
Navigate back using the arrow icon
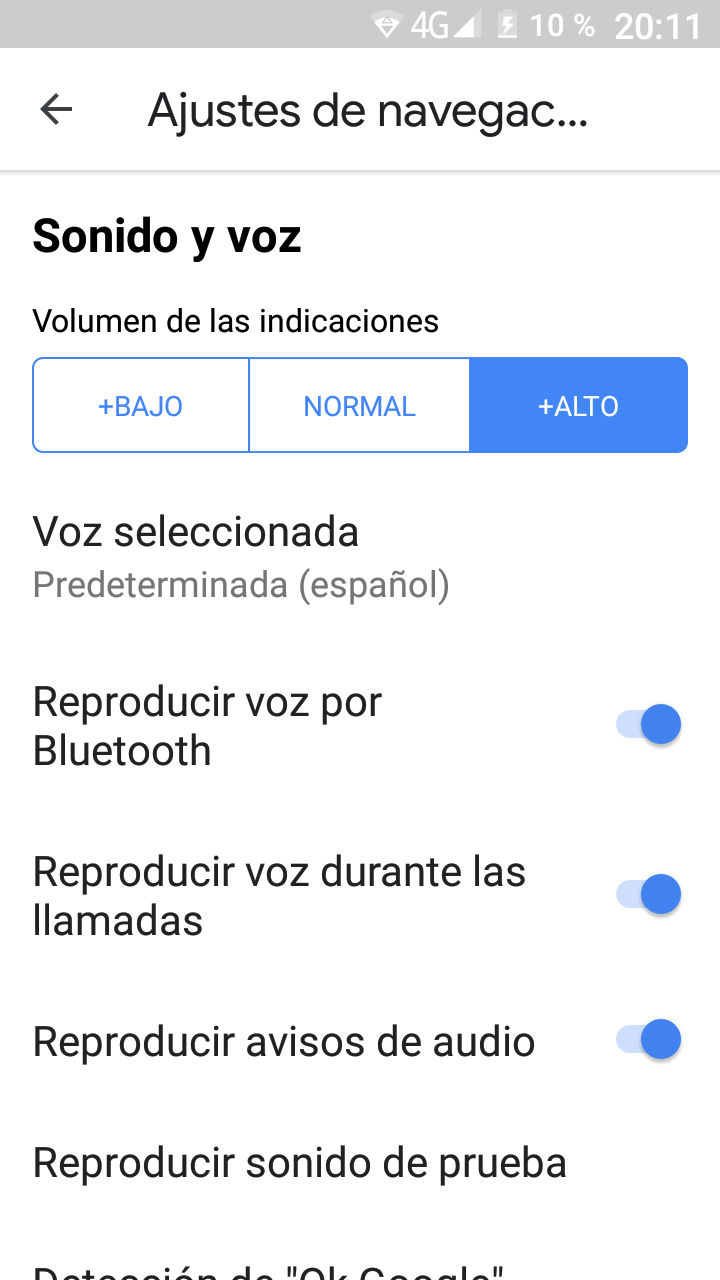click(x=56, y=109)
